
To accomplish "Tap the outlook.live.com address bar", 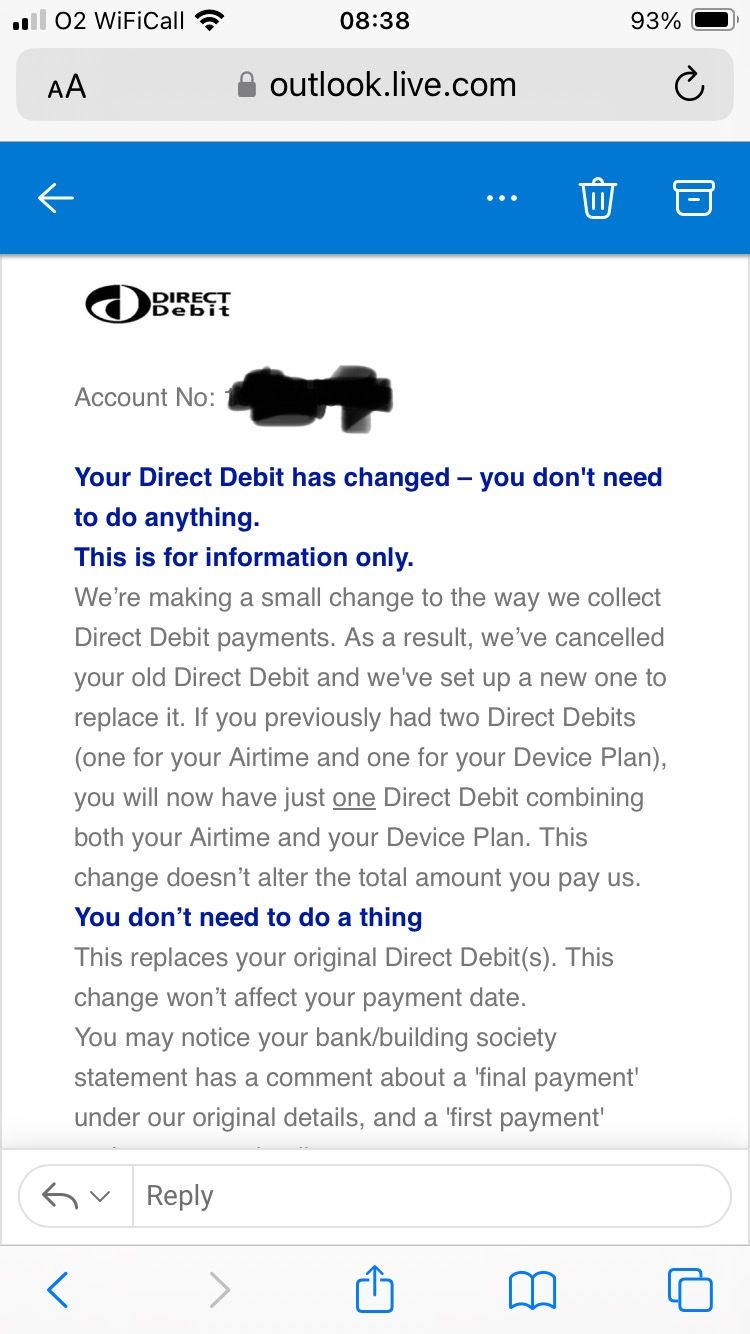I will (393, 84).
